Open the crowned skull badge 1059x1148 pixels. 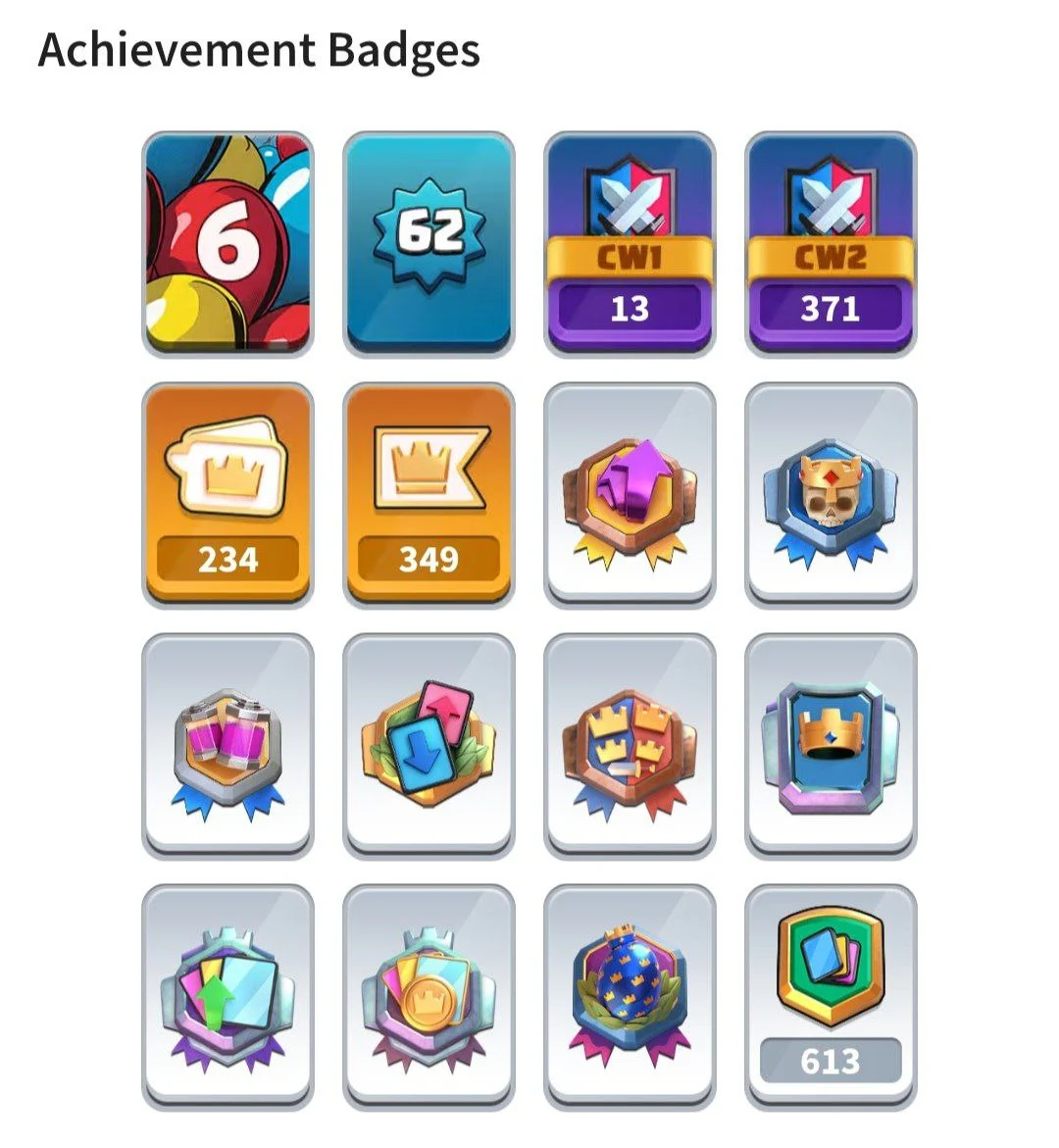point(831,494)
